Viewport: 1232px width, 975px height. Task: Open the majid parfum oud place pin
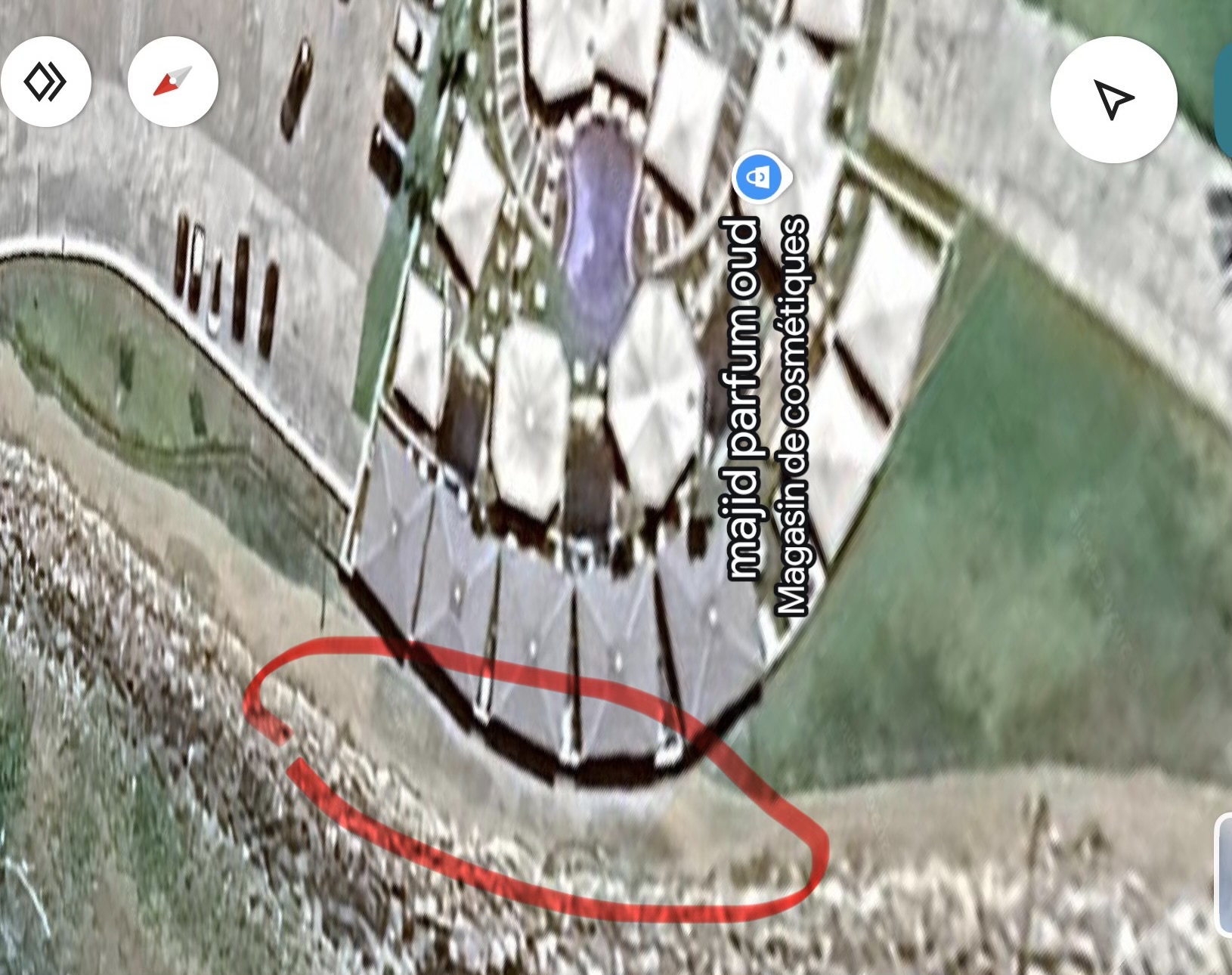pos(760,178)
